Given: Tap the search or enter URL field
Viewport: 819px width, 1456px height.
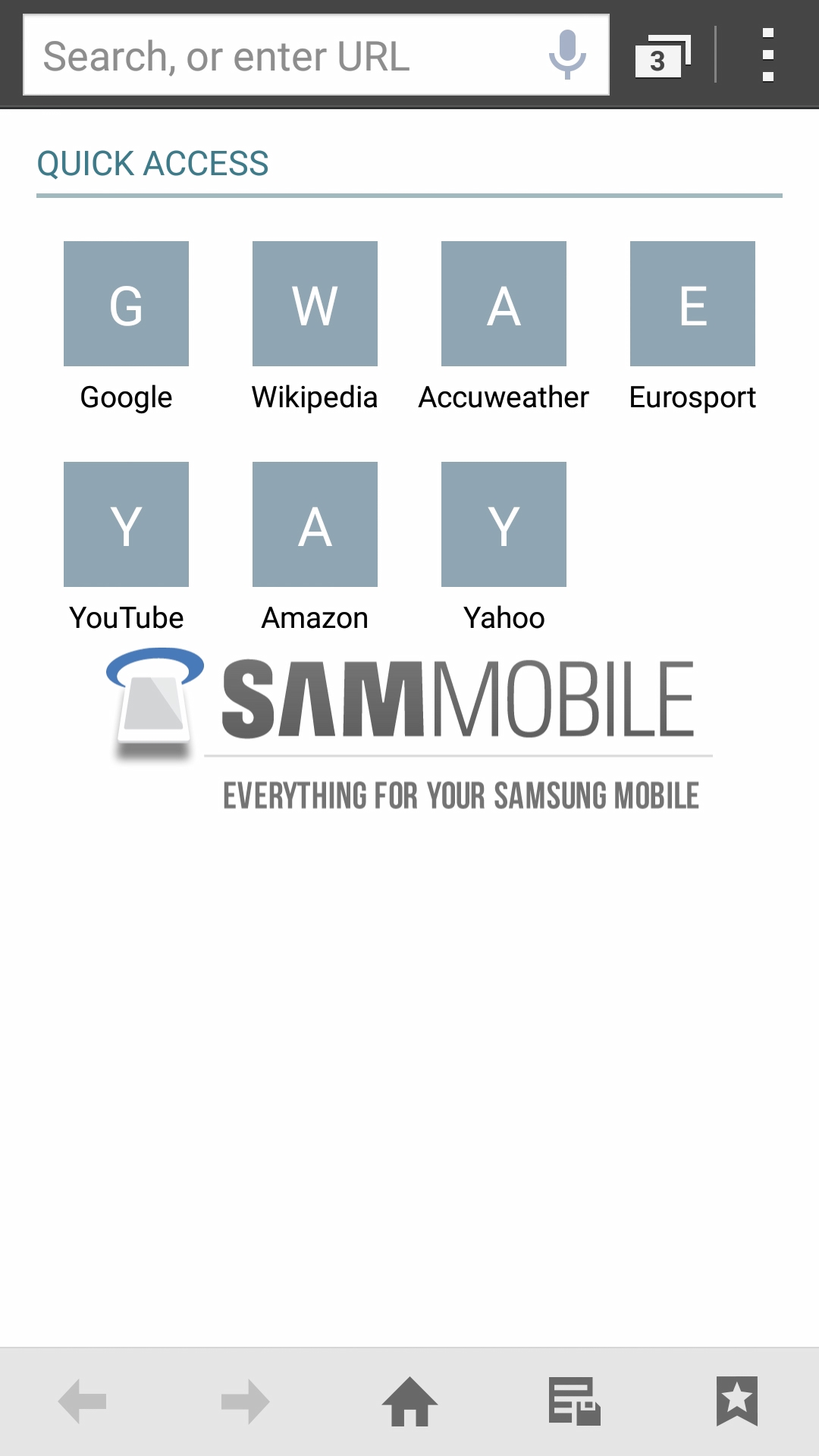Looking at the screenshot, I should click(x=281, y=55).
